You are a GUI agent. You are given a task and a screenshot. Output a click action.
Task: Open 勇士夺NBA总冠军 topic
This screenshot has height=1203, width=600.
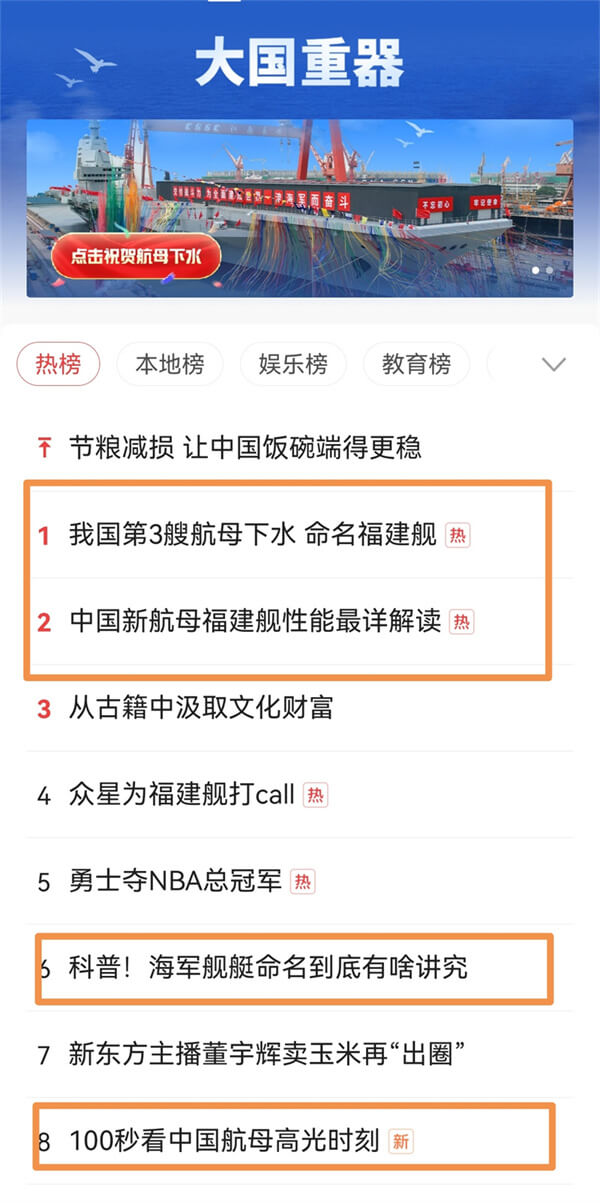175,882
